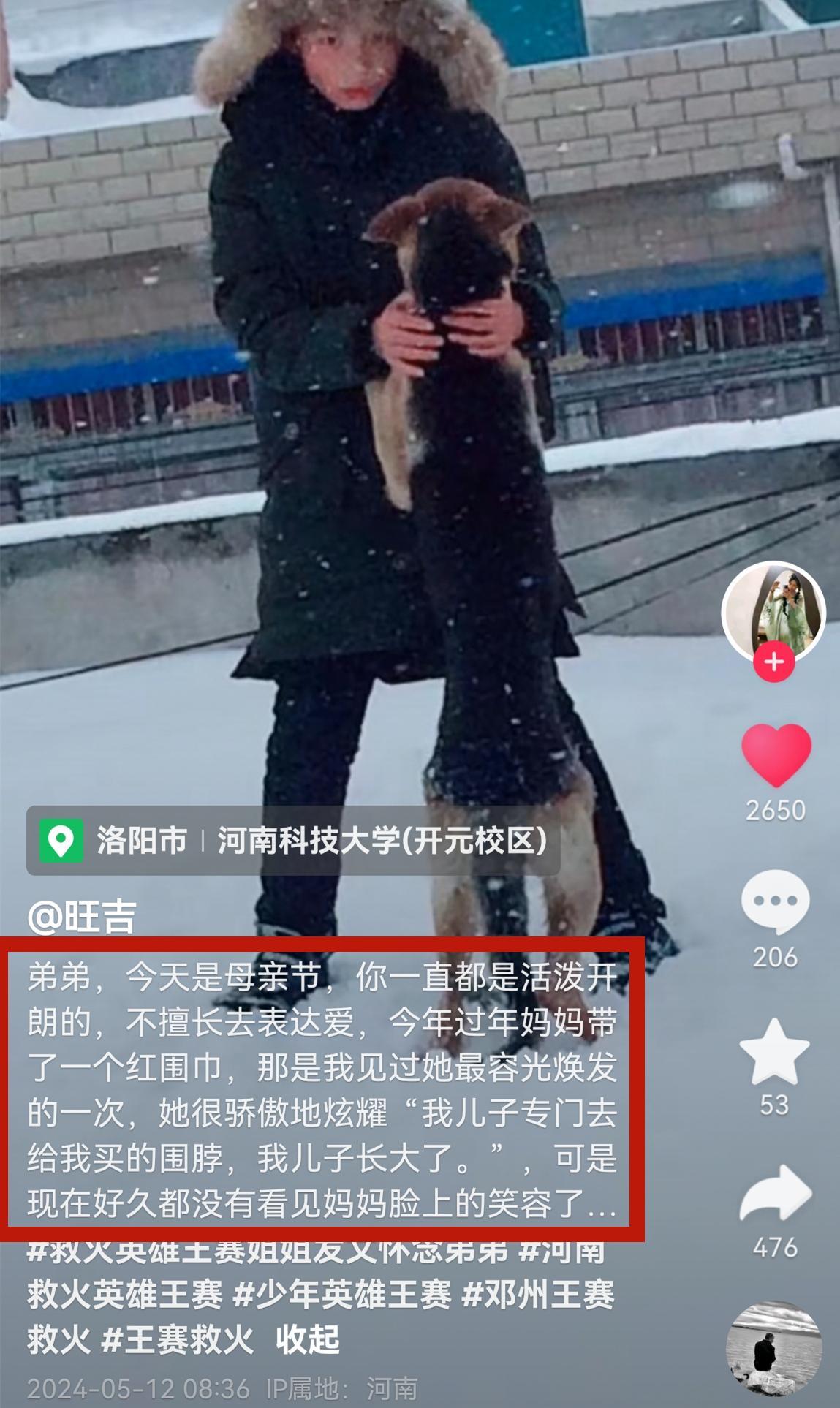Like this video with the heart icon

pyautogui.click(x=776, y=755)
